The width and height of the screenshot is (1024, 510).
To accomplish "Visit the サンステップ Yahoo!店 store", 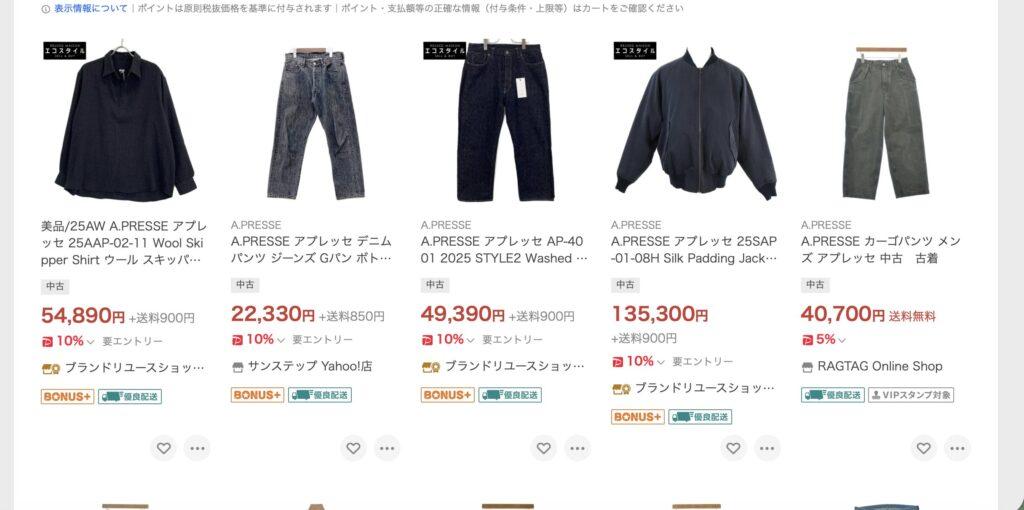I will tap(310, 367).
